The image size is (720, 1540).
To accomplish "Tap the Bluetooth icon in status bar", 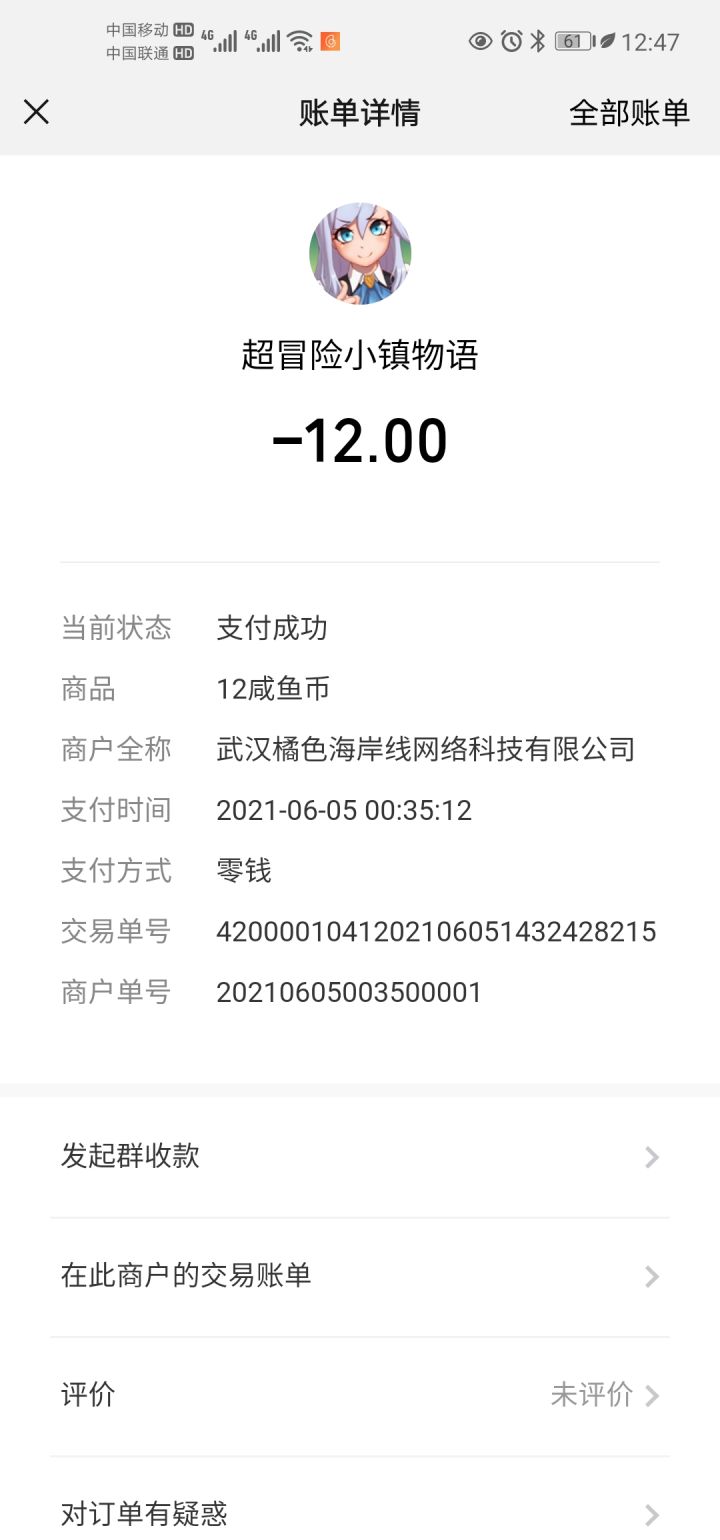I will [x=536, y=40].
